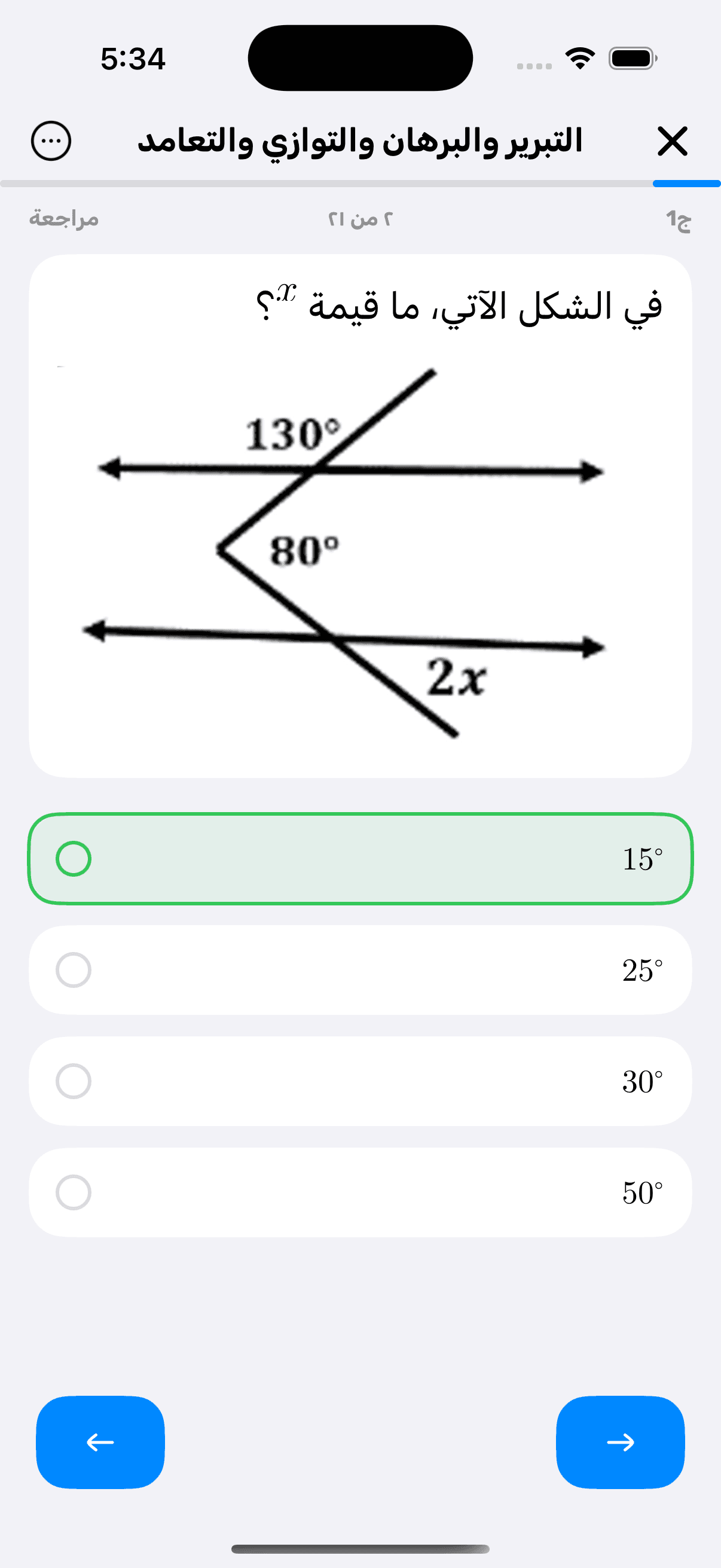Pick the 30° answer choice
The width and height of the screenshot is (721, 1568).
pyautogui.click(x=360, y=1081)
